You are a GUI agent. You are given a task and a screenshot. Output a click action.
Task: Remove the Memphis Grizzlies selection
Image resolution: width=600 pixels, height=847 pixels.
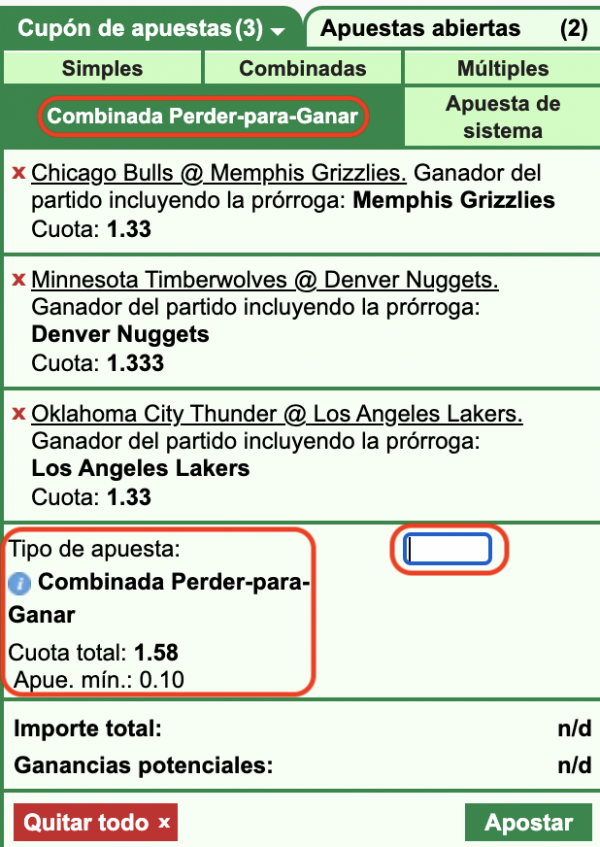pyautogui.click(x=18, y=174)
